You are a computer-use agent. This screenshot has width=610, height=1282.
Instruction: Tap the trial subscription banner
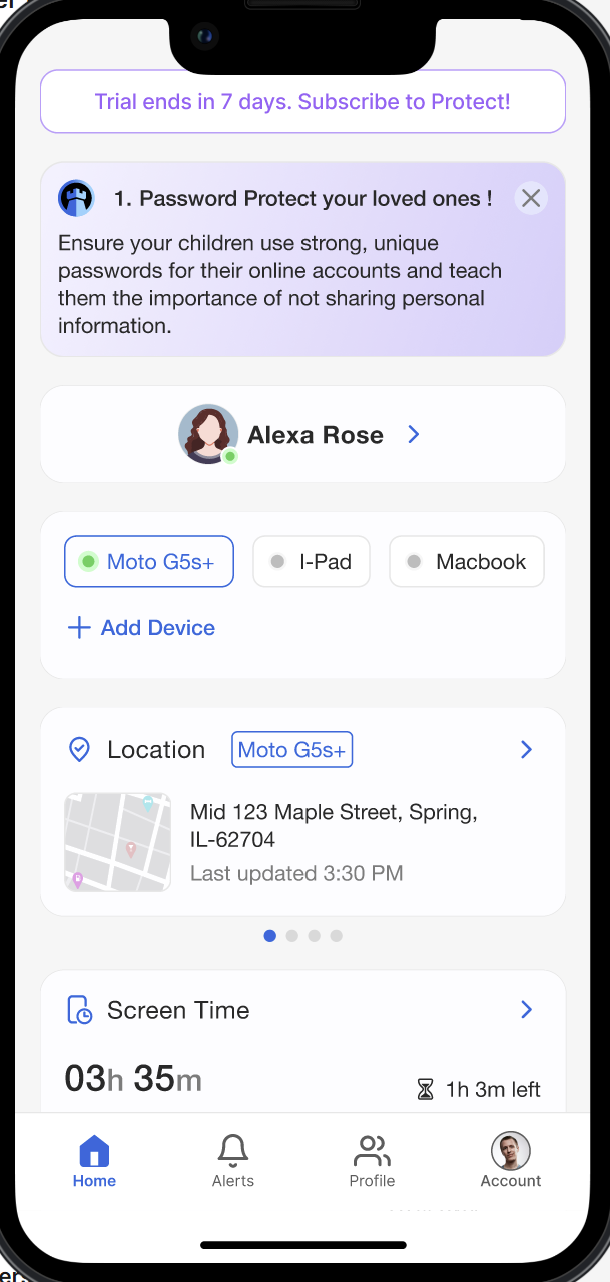(302, 102)
